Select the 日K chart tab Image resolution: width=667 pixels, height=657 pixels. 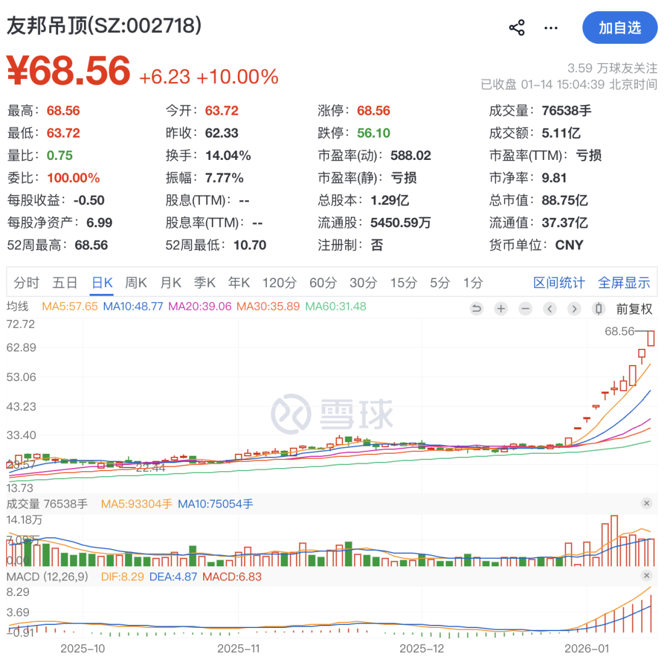[x=102, y=283]
